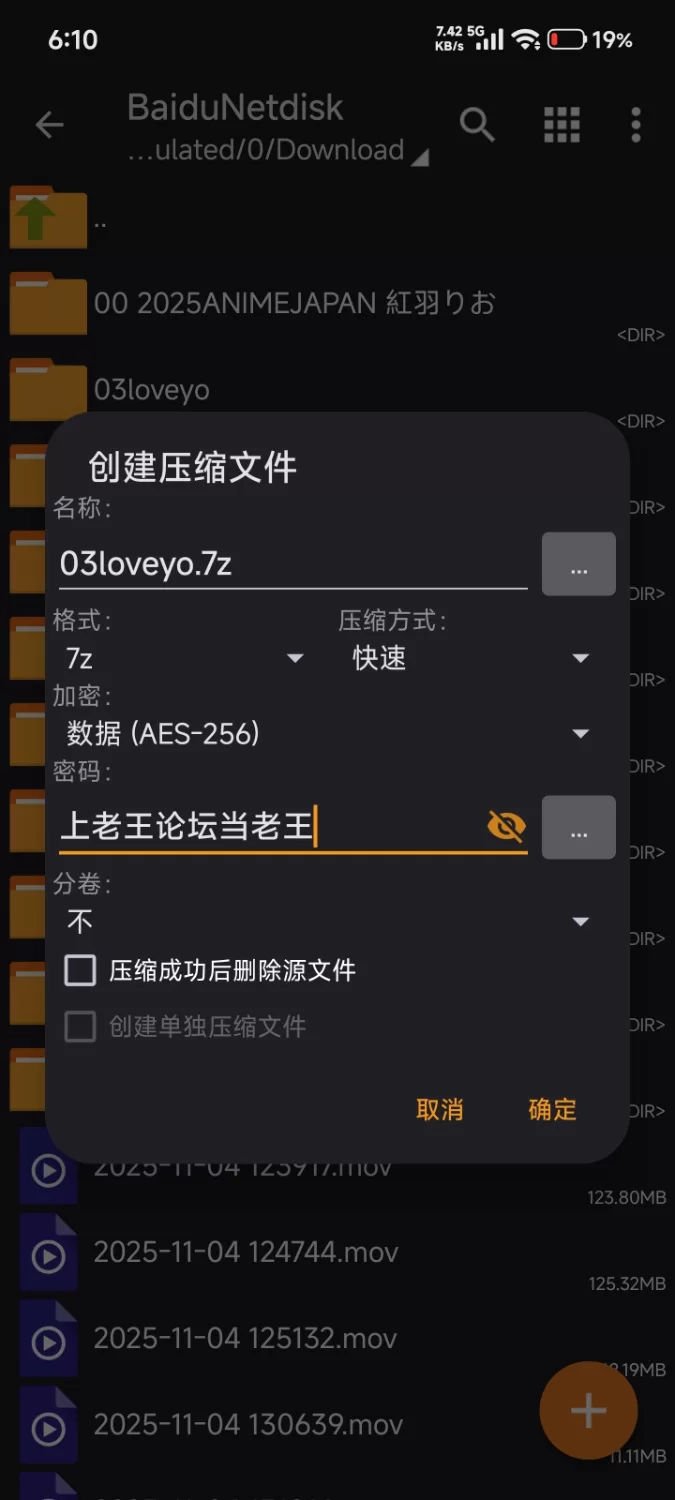The height and width of the screenshot is (1500, 675).
Task: Confirm archive creation with 确定
Action: pos(552,1109)
